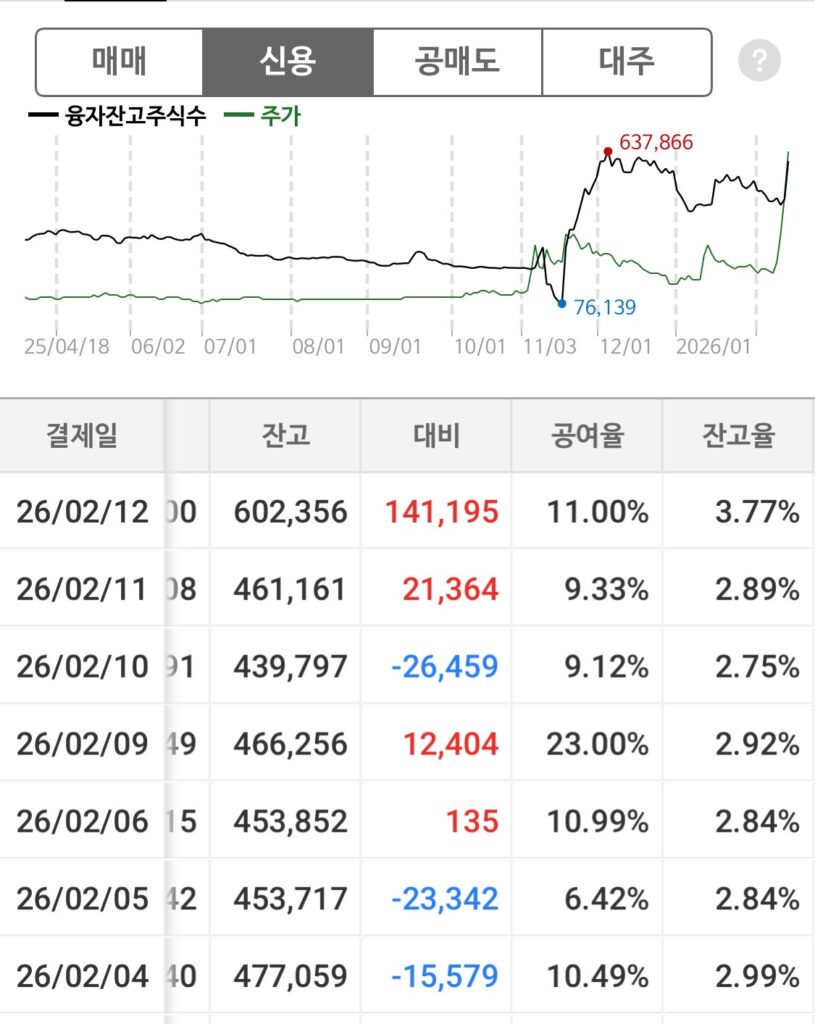Select the 신용 tab
Screen dimensions: 815x1024
coord(288,62)
